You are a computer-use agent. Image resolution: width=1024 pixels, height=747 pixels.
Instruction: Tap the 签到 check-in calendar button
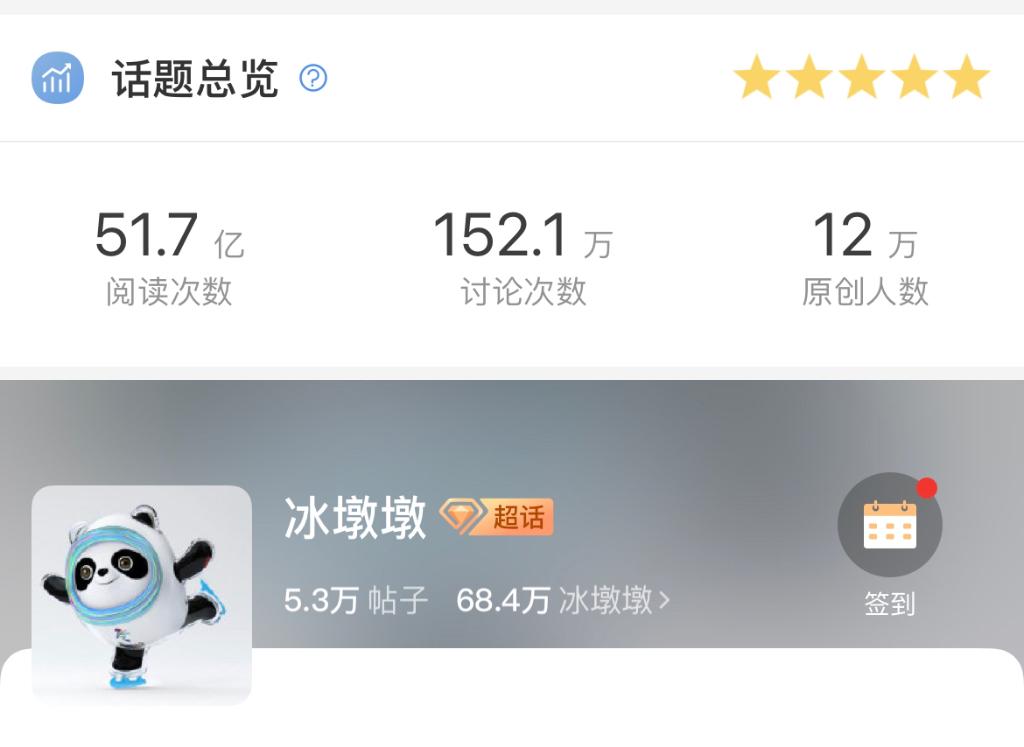click(x=889, y=526)
